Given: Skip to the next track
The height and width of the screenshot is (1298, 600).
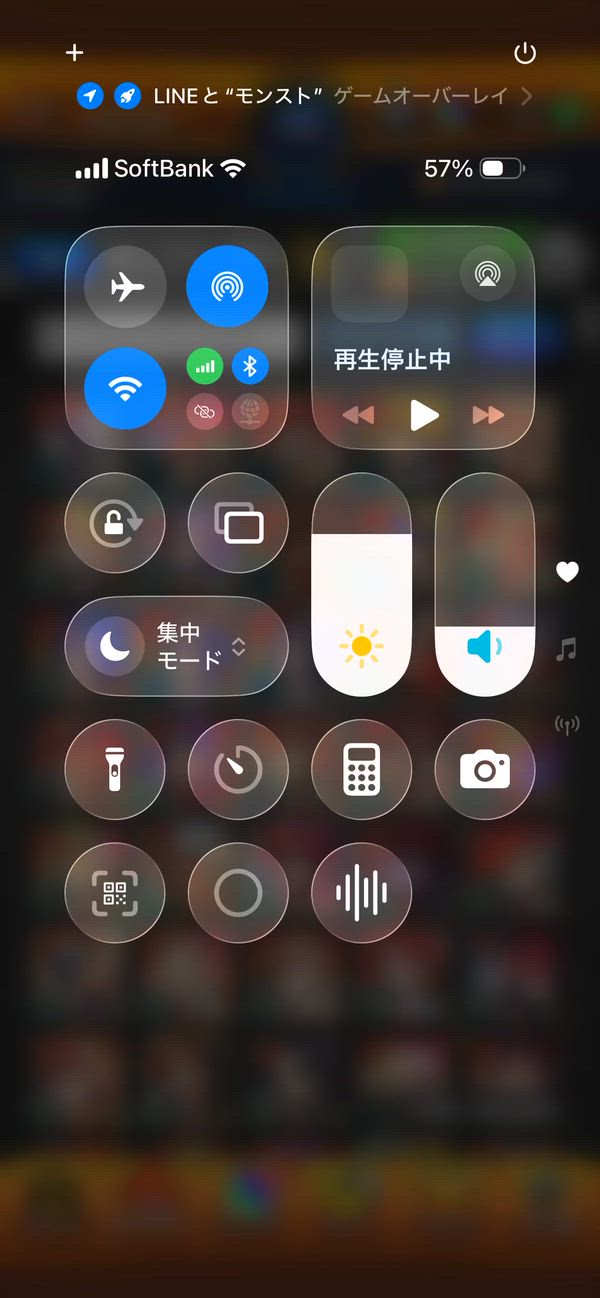Looking at the screenshot, I should (488, 414).
